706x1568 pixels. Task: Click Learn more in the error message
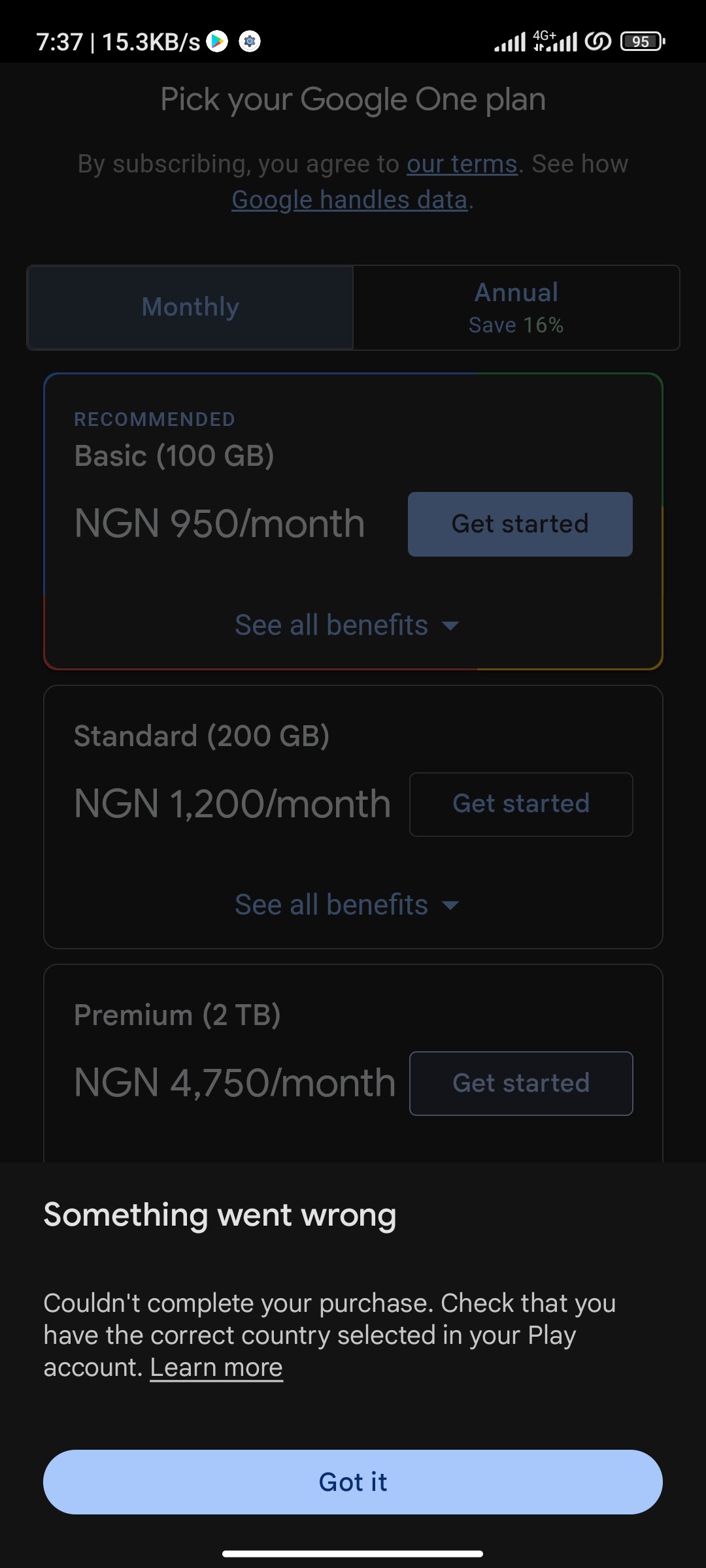click(216, 1367)
